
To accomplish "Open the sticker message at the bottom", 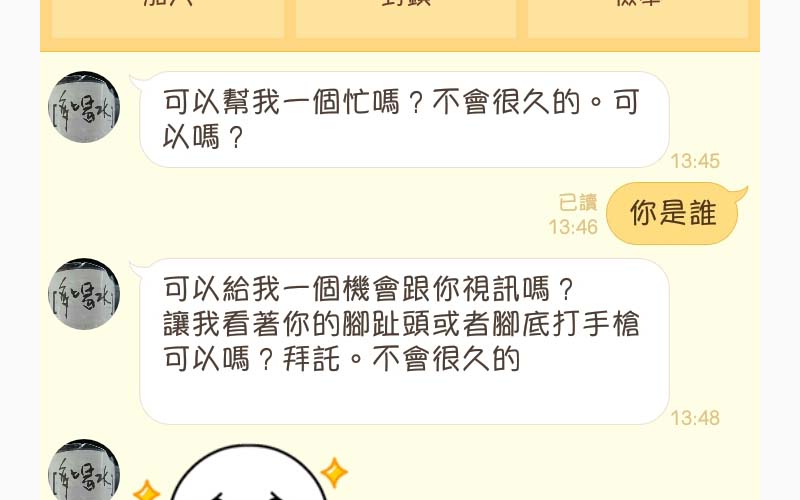I will pyautogui.click(x=247, y=475).
